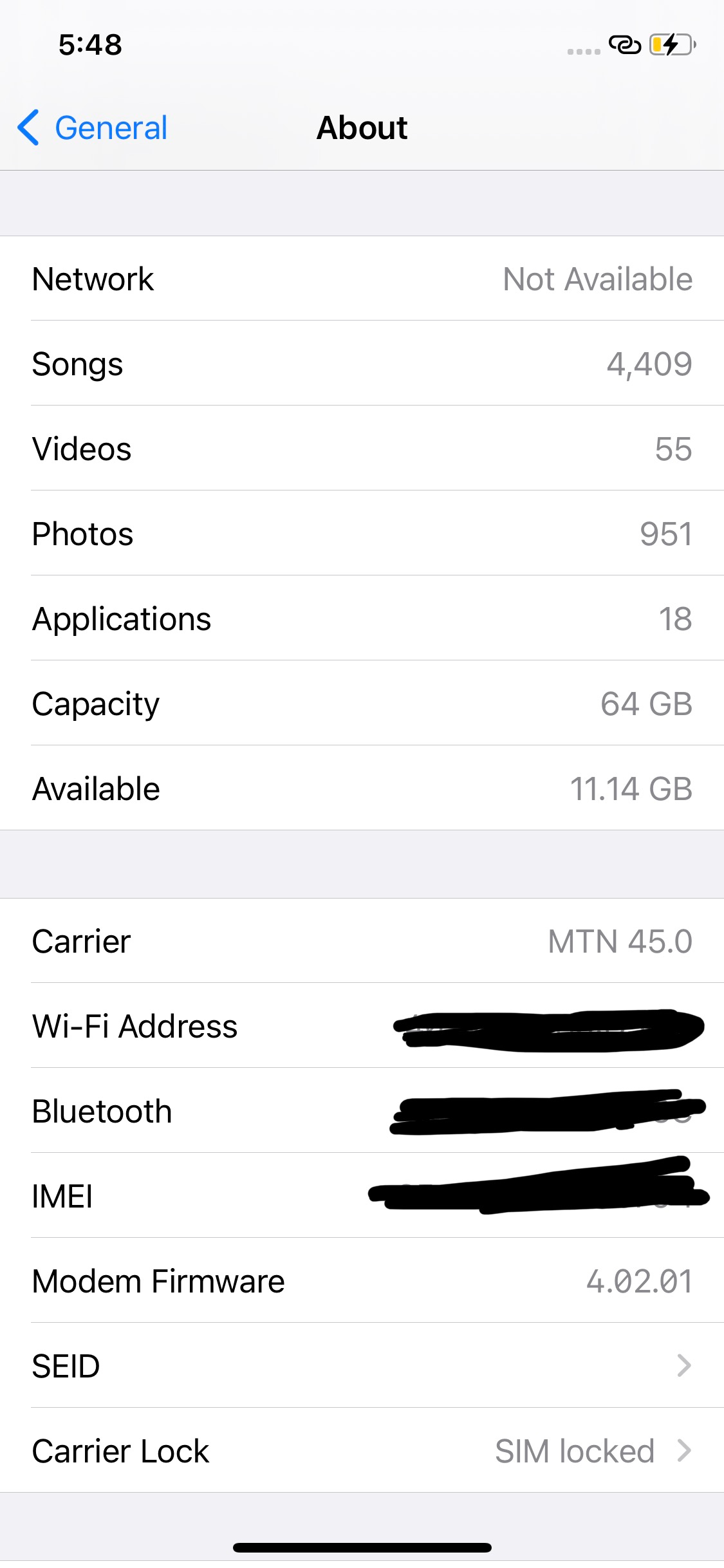Image resolution: width=724 pixels, height=1568 pixels.
Task: Go back to General settings
Action: click(93, 127)
